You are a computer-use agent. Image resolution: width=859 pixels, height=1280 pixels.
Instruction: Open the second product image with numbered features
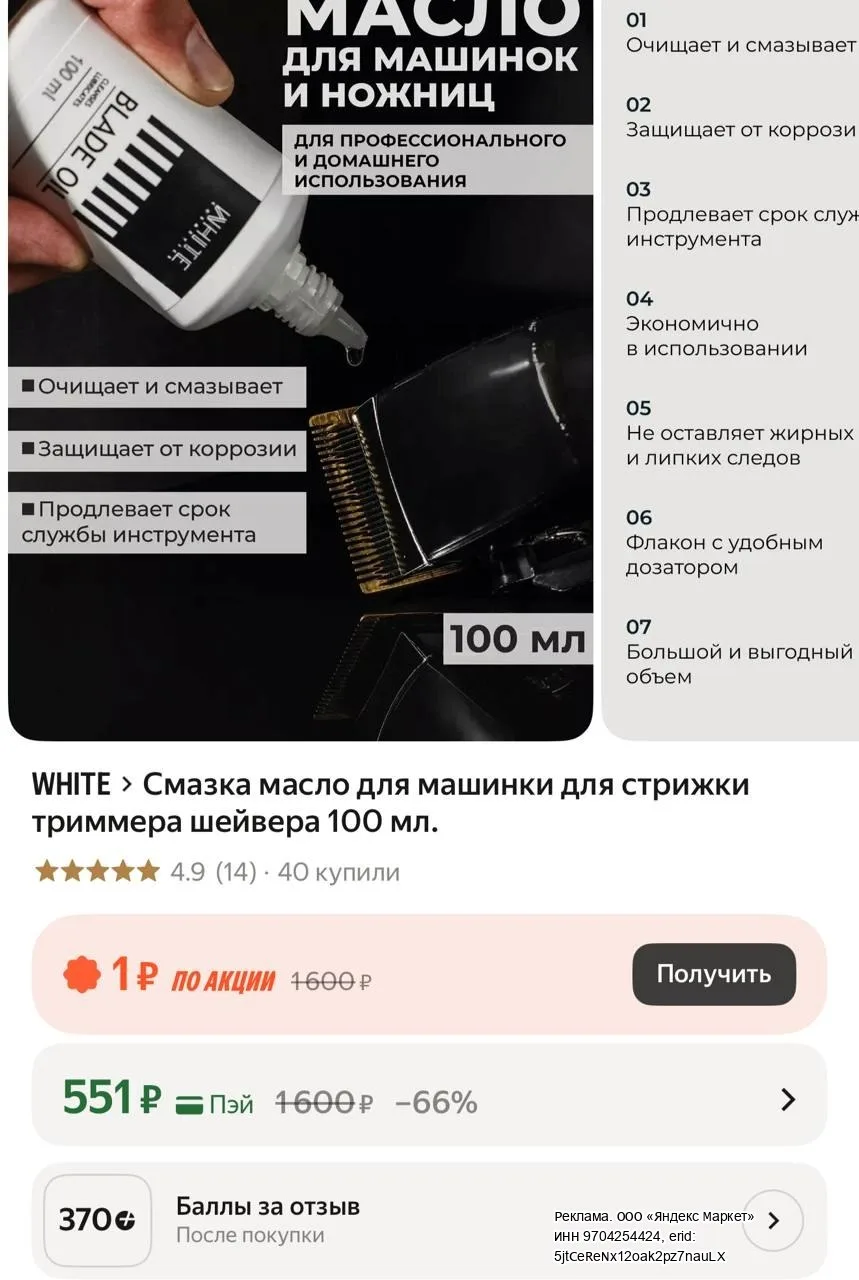click(x=731, y=370)
